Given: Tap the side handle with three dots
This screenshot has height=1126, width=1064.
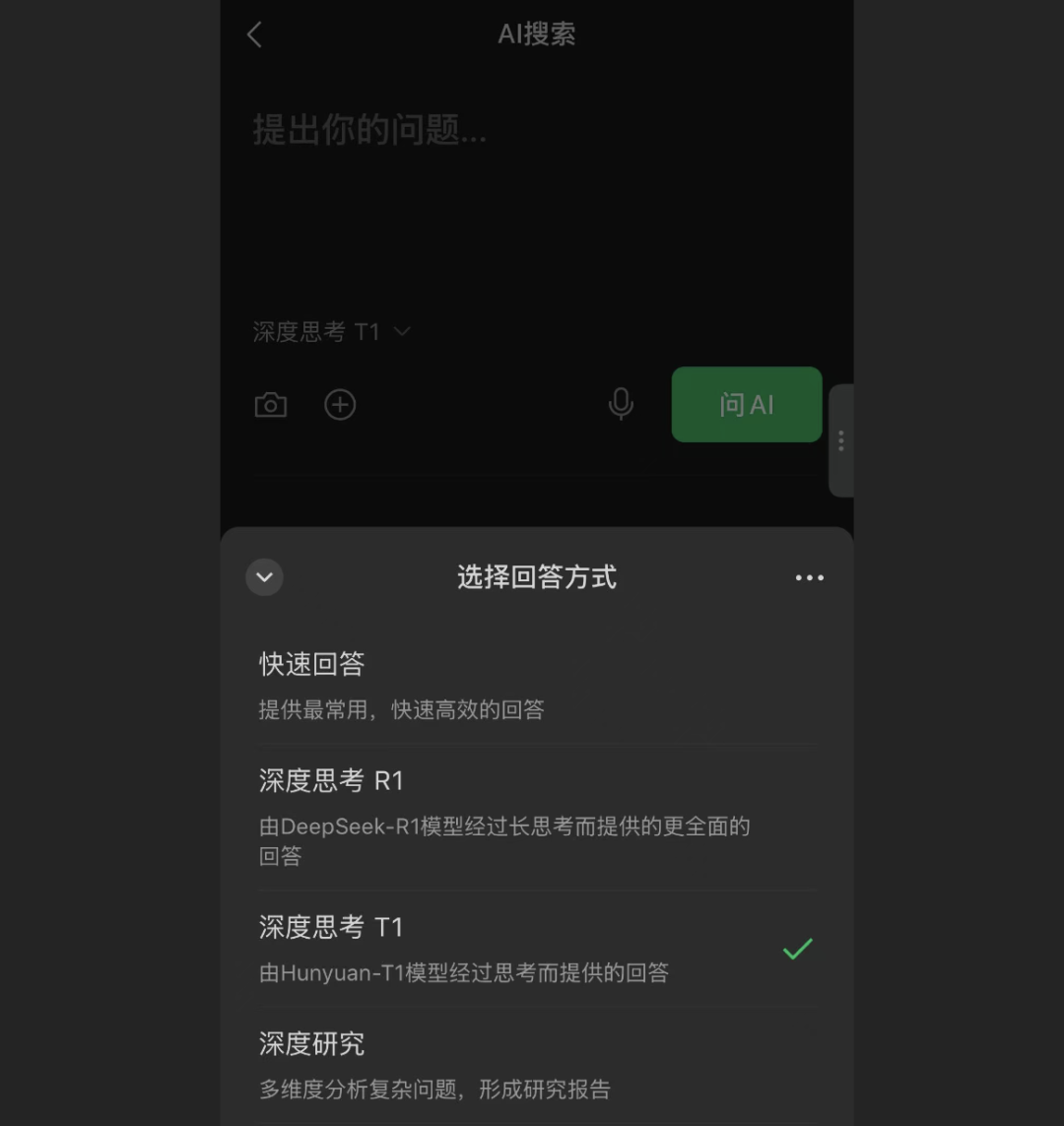Looking at the screenshot, I should tap(840, 440).
